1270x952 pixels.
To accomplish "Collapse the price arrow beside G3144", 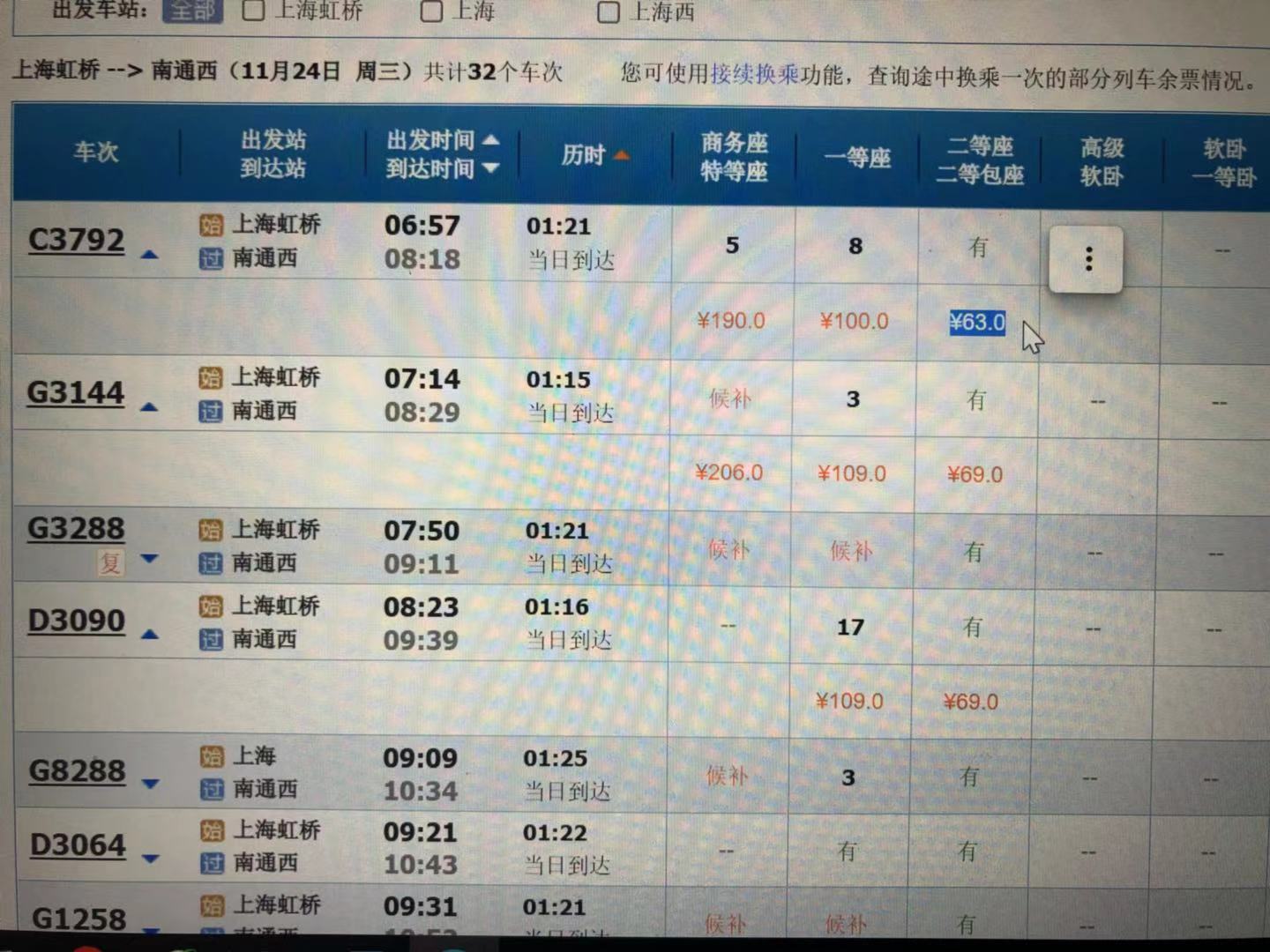I will point(149,407).
